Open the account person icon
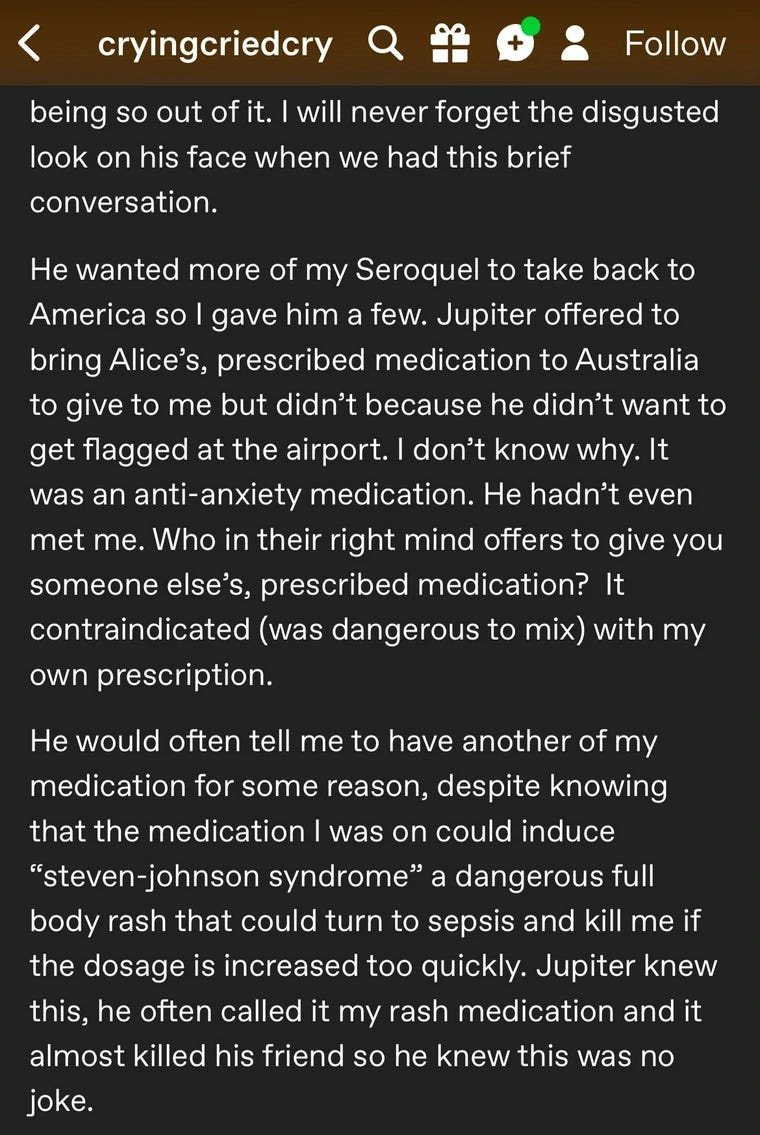Image resolution: width=760 pixels, height=1135 pixels. [575, 43]
